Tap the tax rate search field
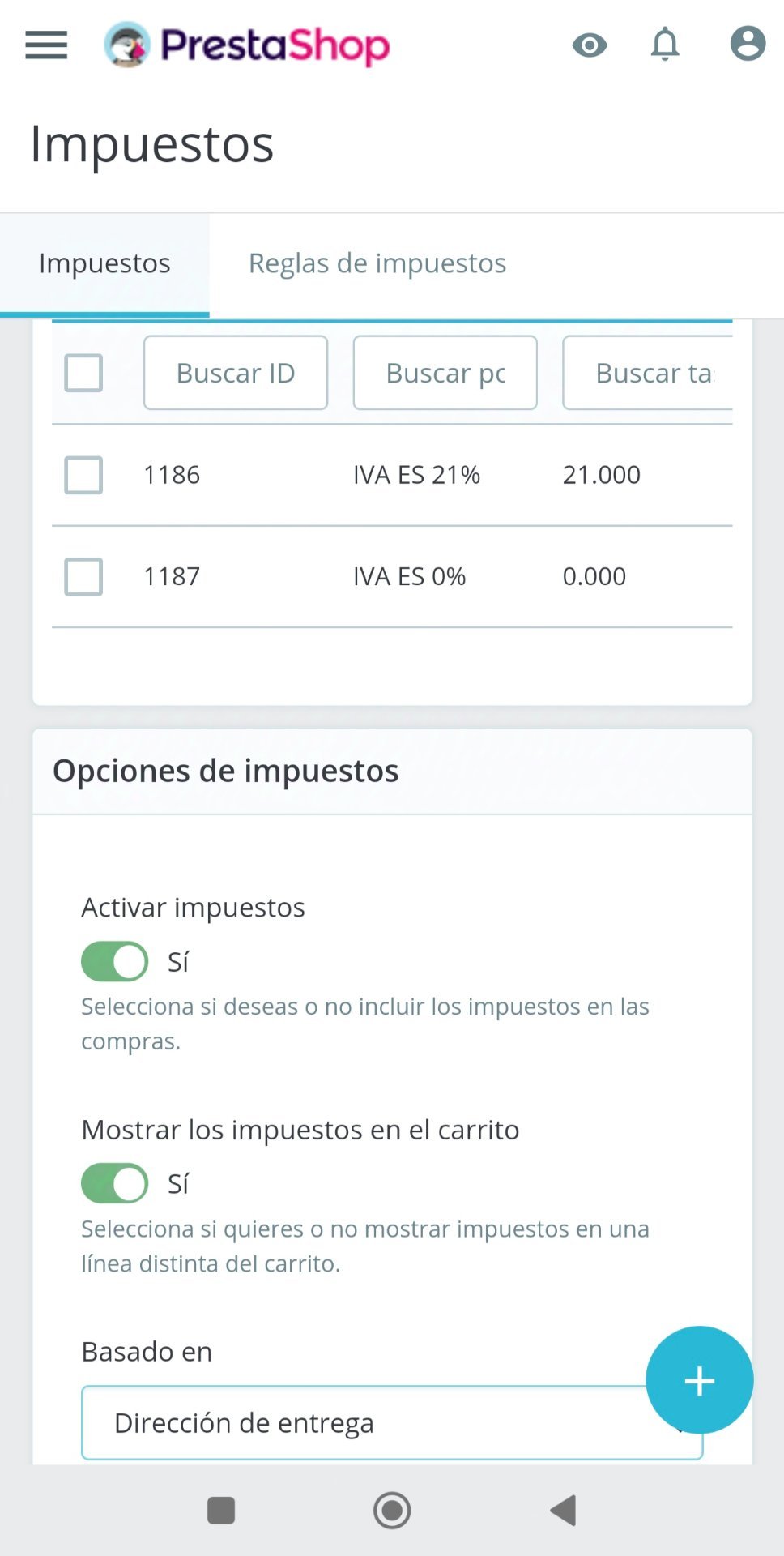This screenshot has height=1556, width=784. click(x=648, y=373)
